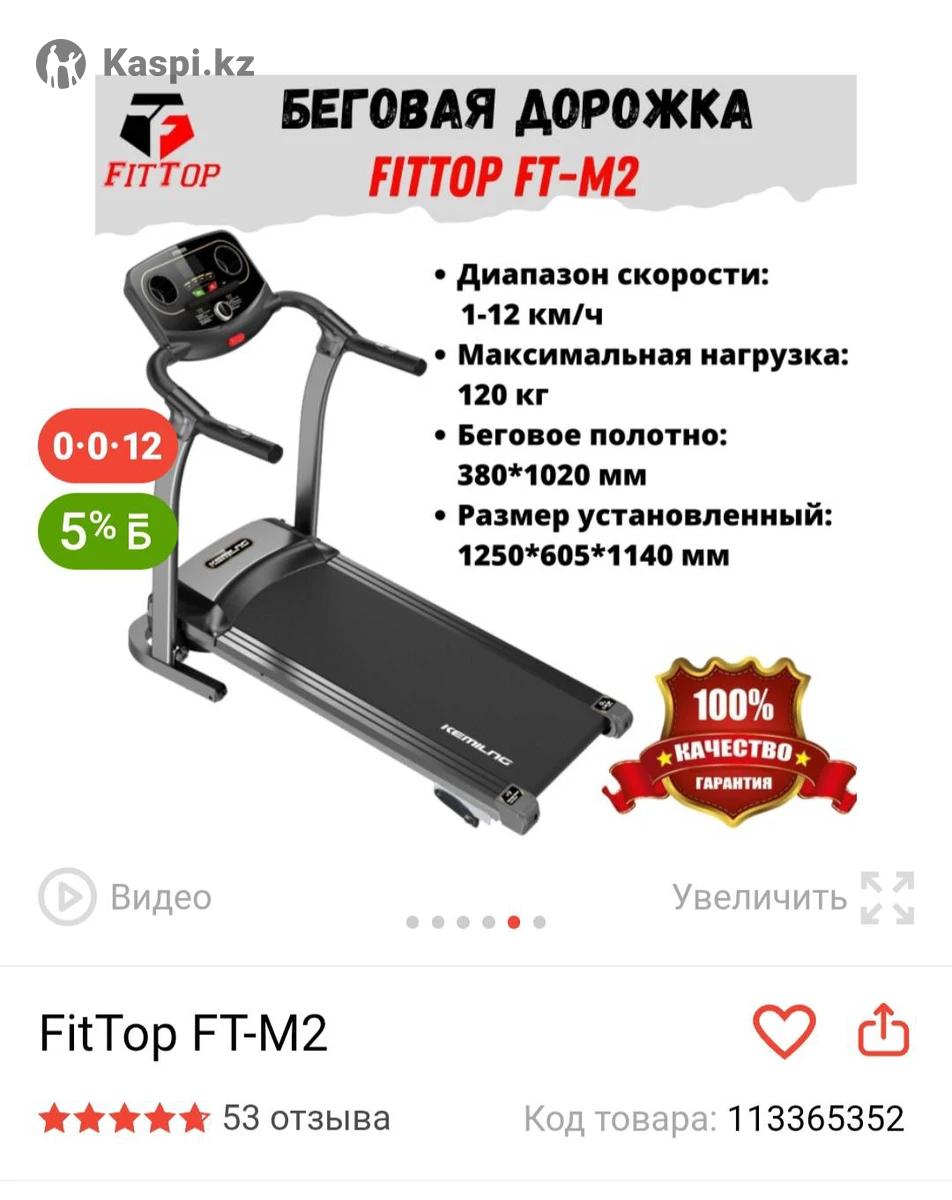Add FitTop FT-M2 to favorites
The image size is (952, 1200).
784,1032
